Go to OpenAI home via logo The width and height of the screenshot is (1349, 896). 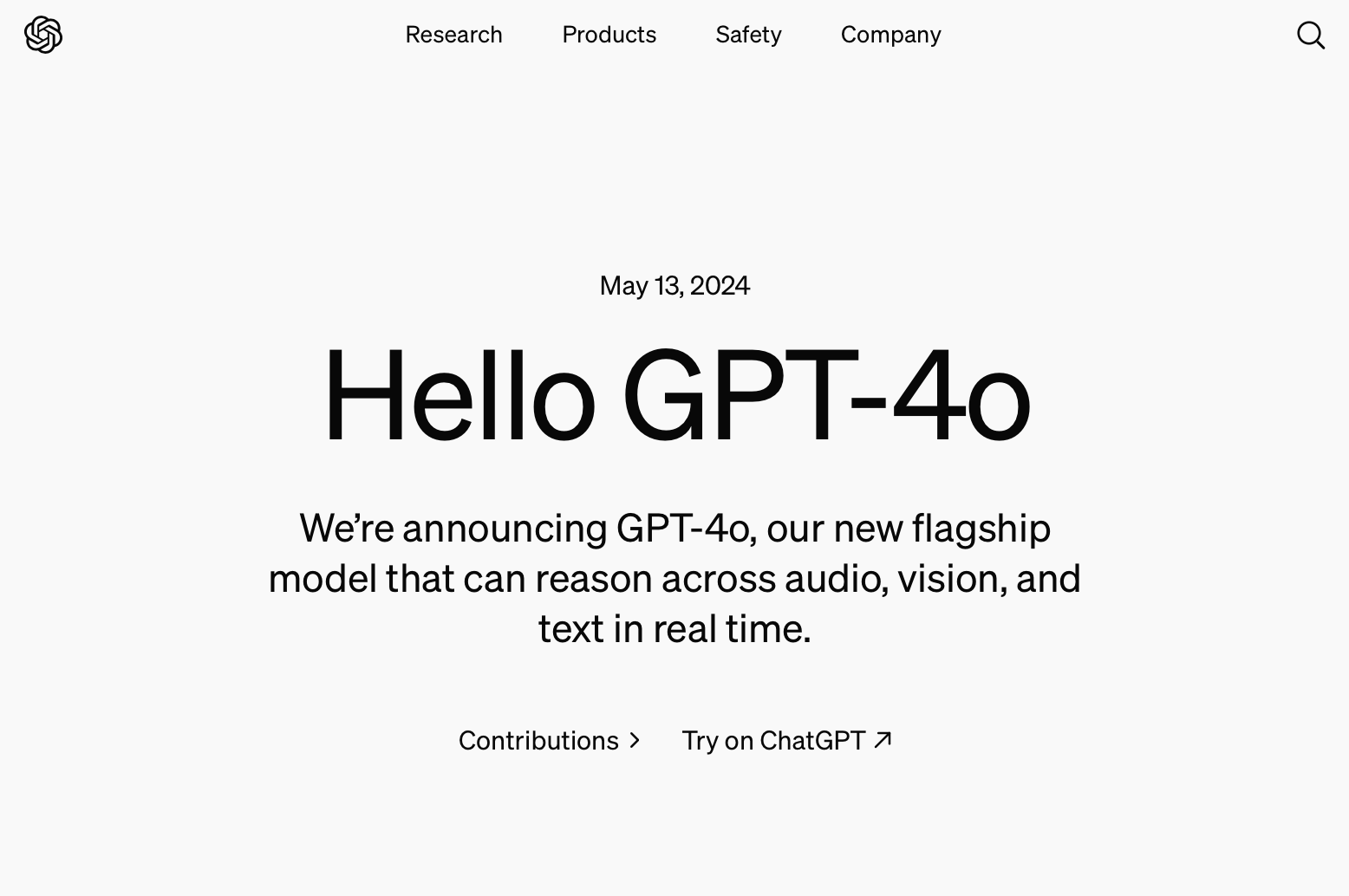pyautogui.click(x=43, y=35)
